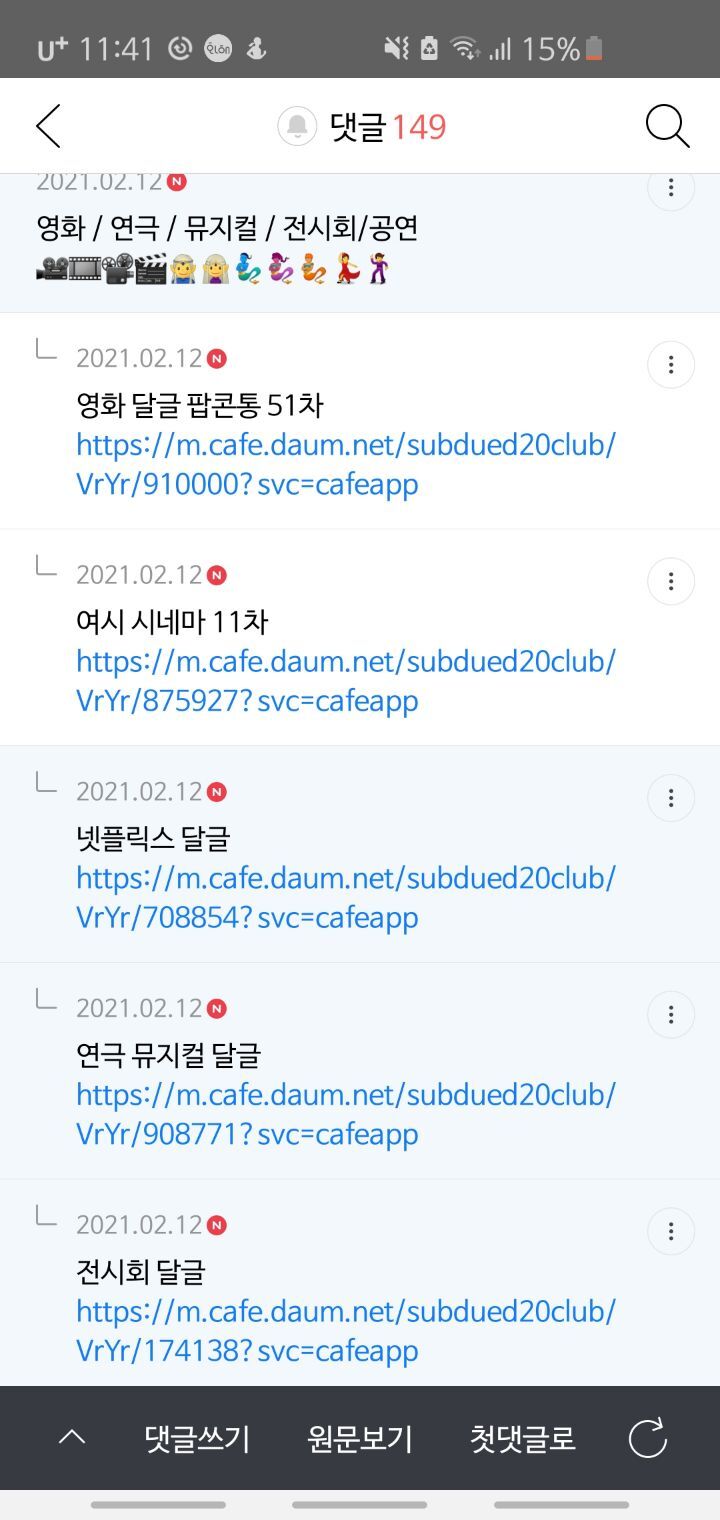Jump to first comment with 첫댓글로
Screen dimensions: 720x1520
pos(522,1439)
